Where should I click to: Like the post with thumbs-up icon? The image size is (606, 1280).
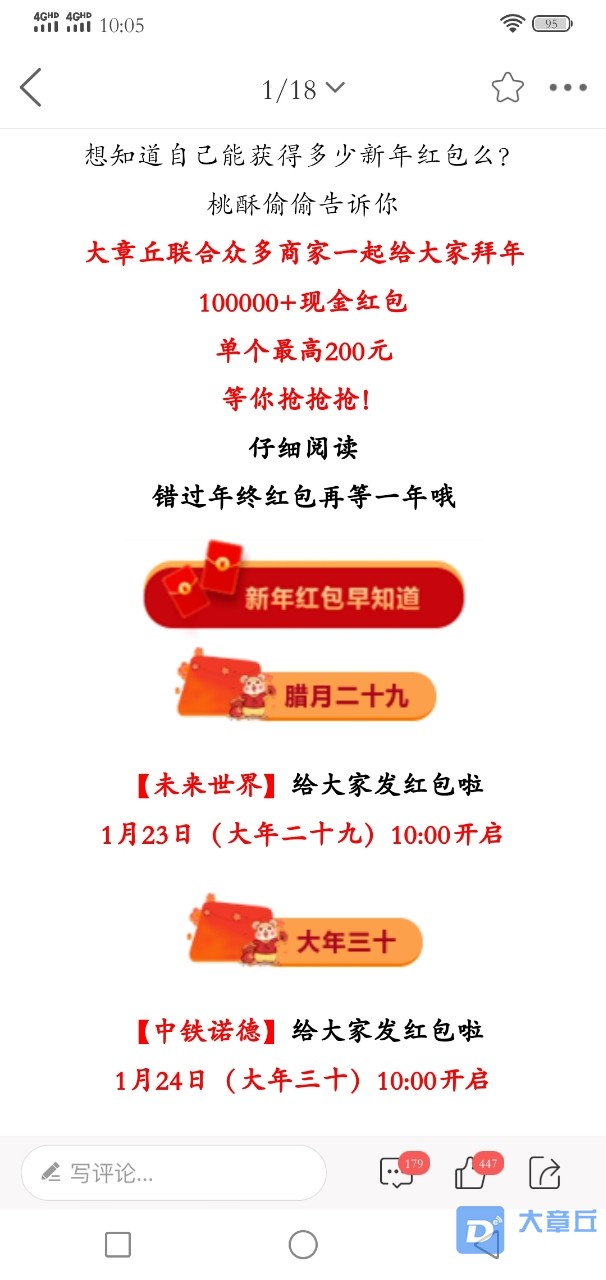pos(476,1170)
